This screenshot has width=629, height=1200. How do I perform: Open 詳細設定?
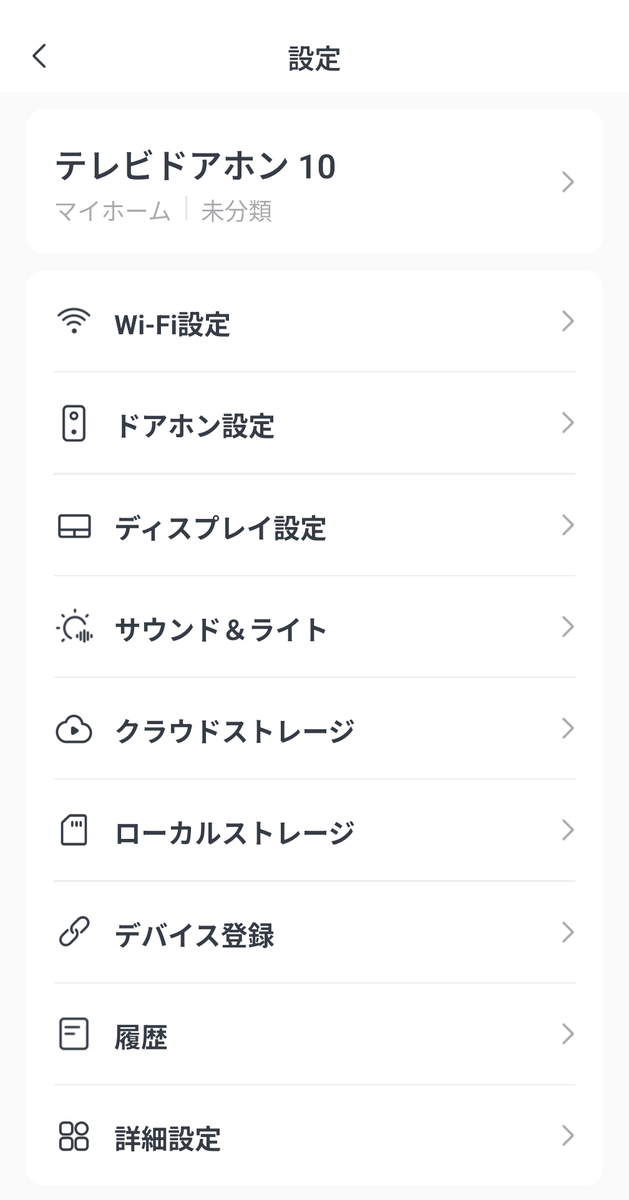pos(314,1137)
